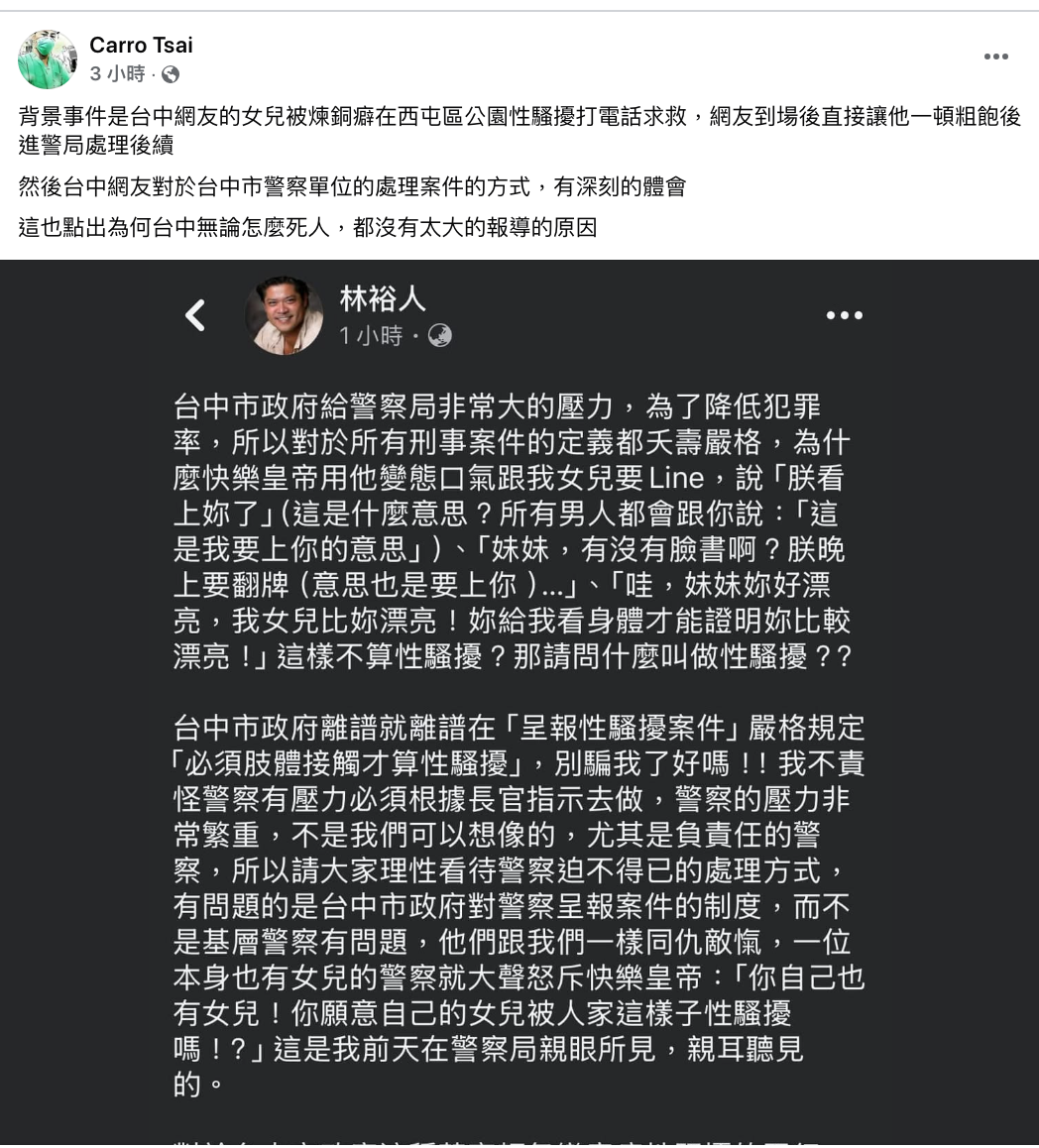Open the post options overflow menu
Viewport: 1039px width, 1148px height.
pyautogui.click(x=995, y=57)
